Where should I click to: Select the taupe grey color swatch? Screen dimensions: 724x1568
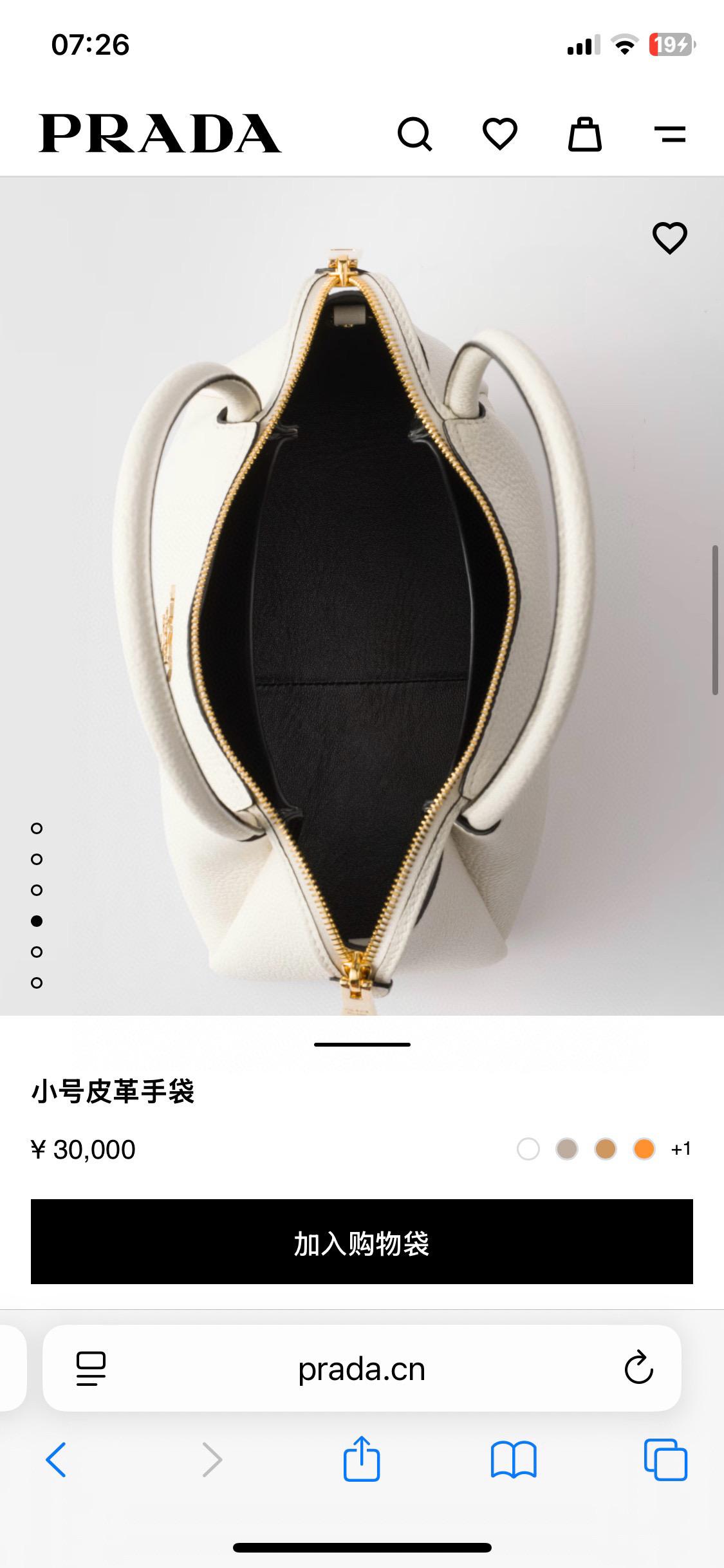pyautogui.click(x=567, y=1149)
